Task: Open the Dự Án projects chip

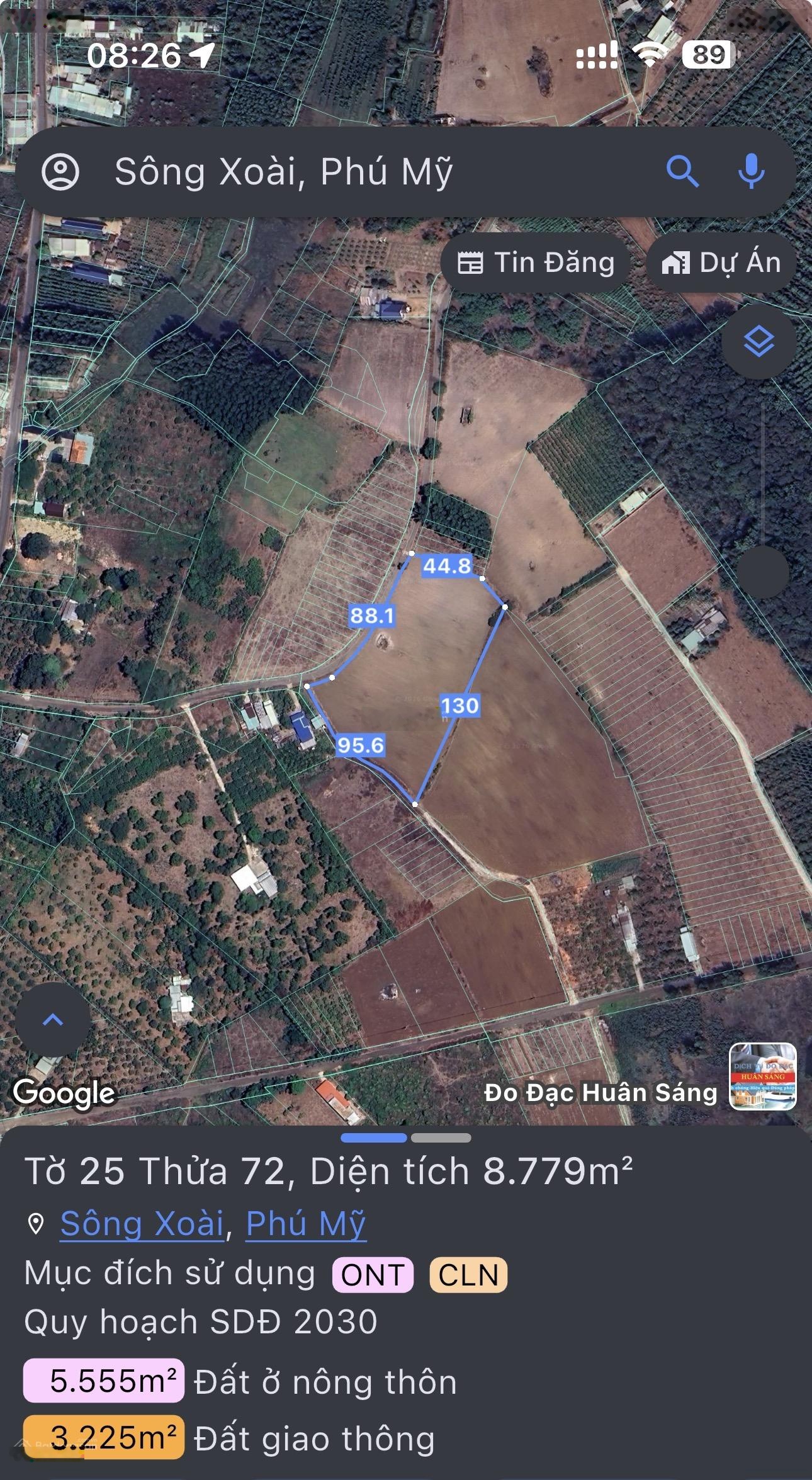Action: click(721, 263)
